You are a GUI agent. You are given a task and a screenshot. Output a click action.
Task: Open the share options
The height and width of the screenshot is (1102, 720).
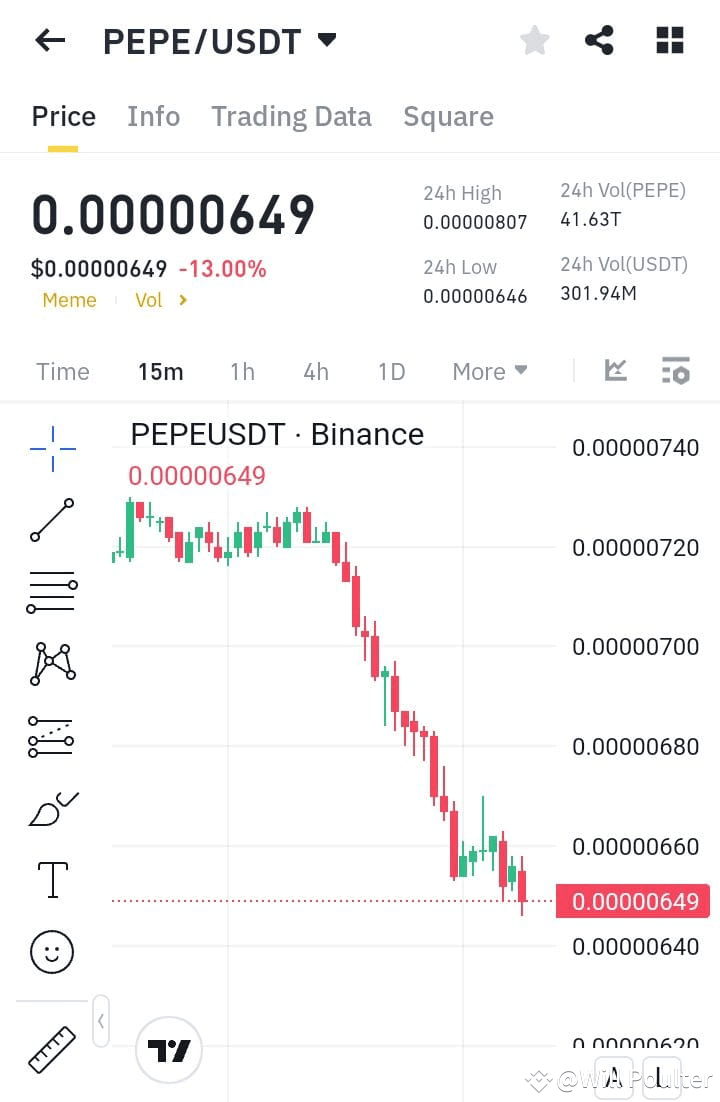pyautogui.click(x=600, y=40)
